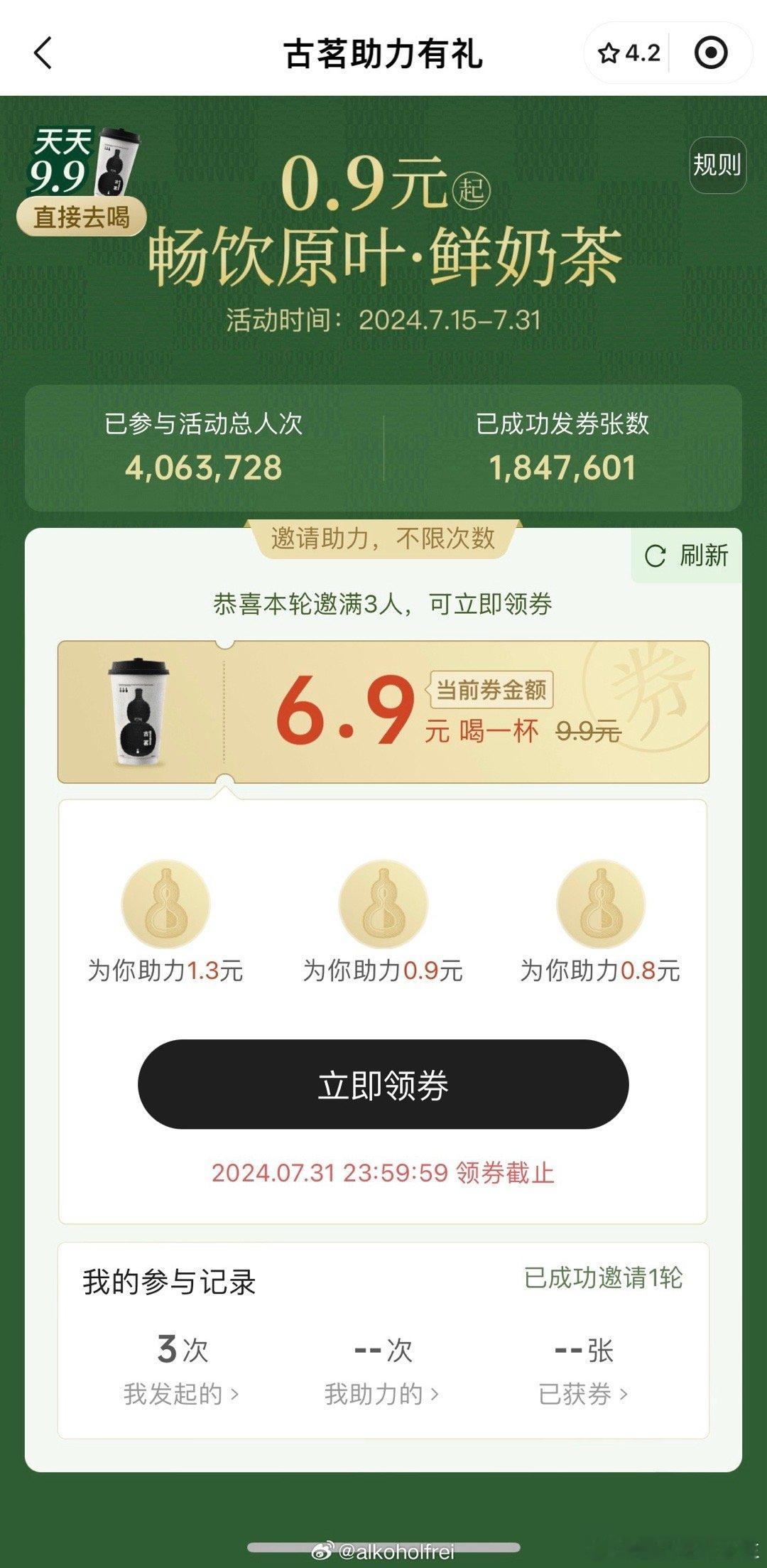Open the 规则 activity rules panel
Viewport: 767px width, 1568px height.
[x=716, y=167]
